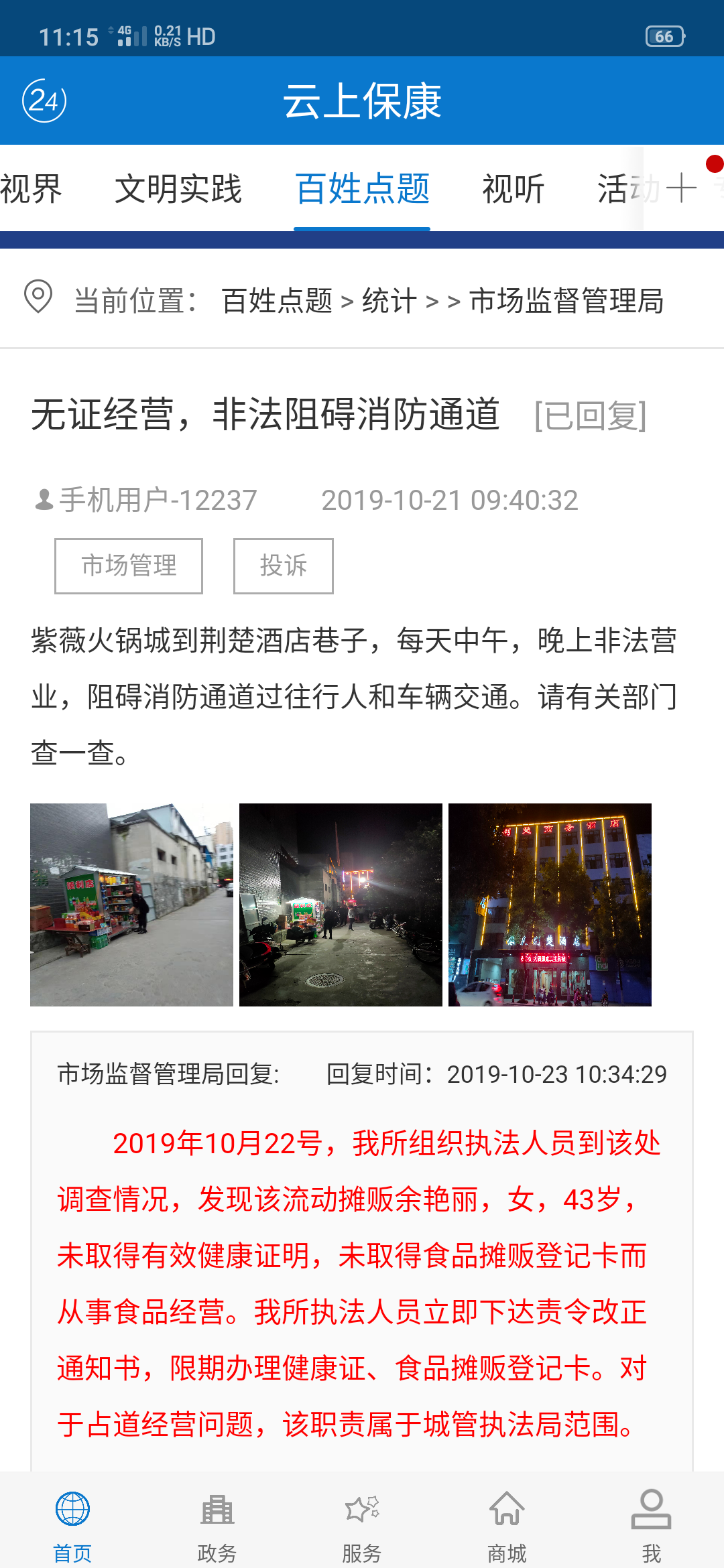View the night alley photo
Screen dimensions: 724x1568
(341, 905)
